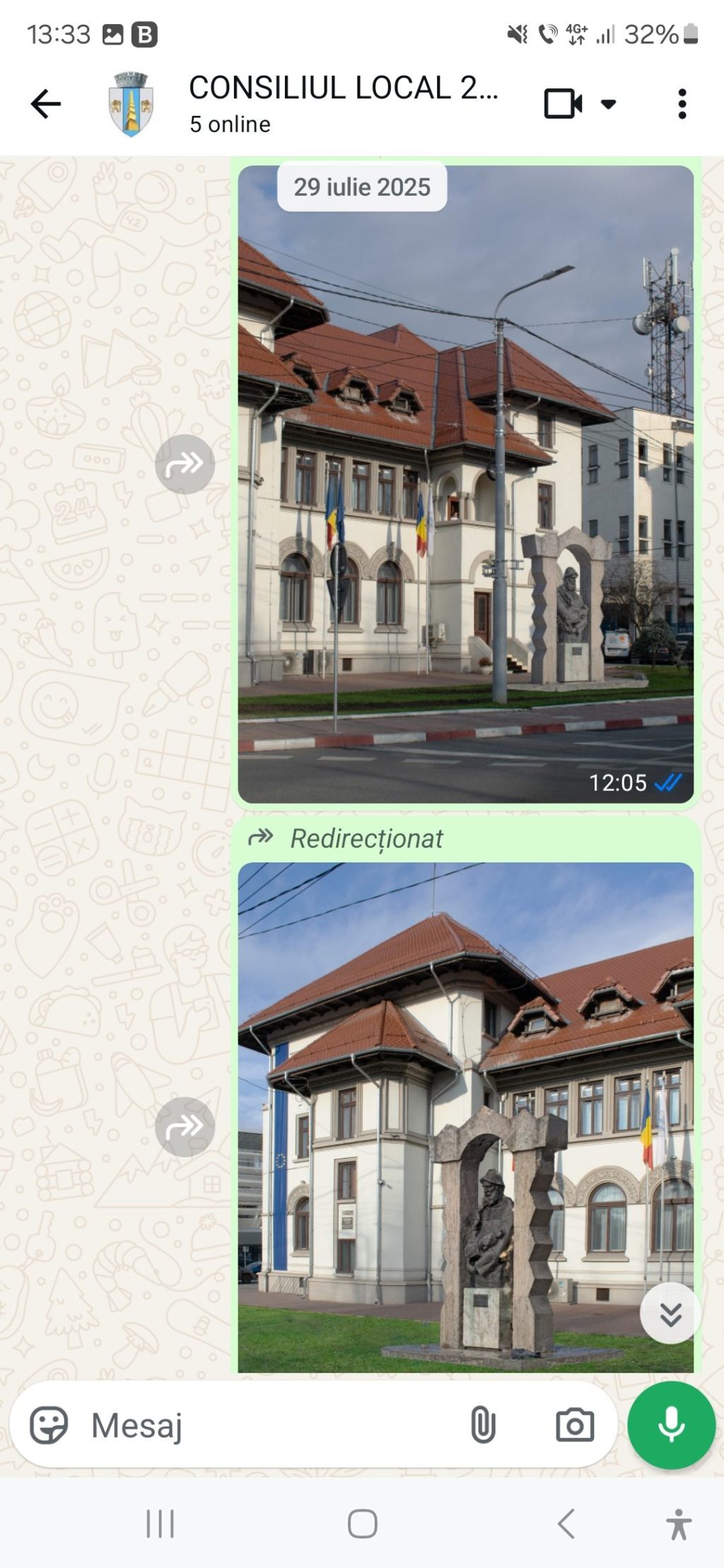This screenshot has height=1568, width=724.
Task: Open recent apps from navigation bar
Action: [x=160, y=1523]
